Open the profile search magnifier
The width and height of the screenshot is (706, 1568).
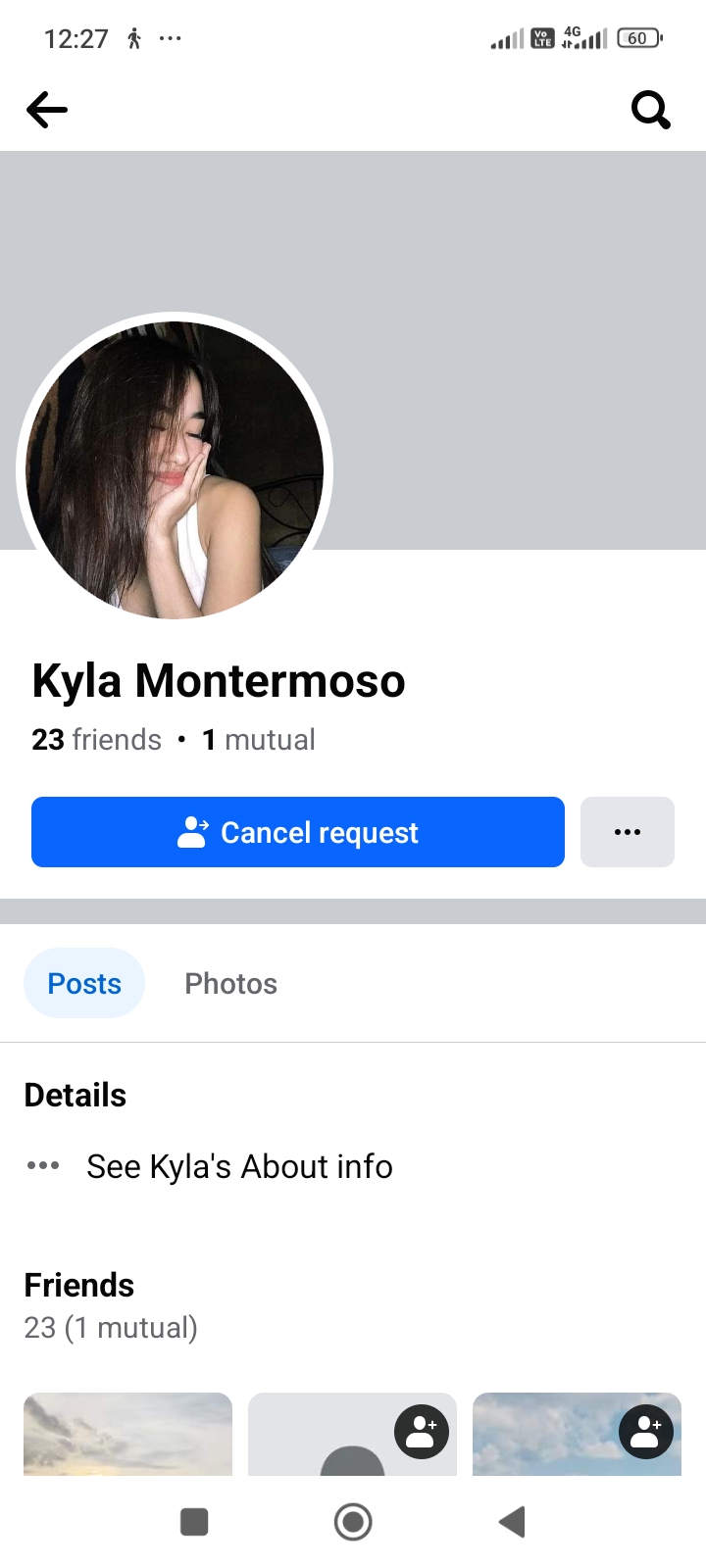point(651,110)
